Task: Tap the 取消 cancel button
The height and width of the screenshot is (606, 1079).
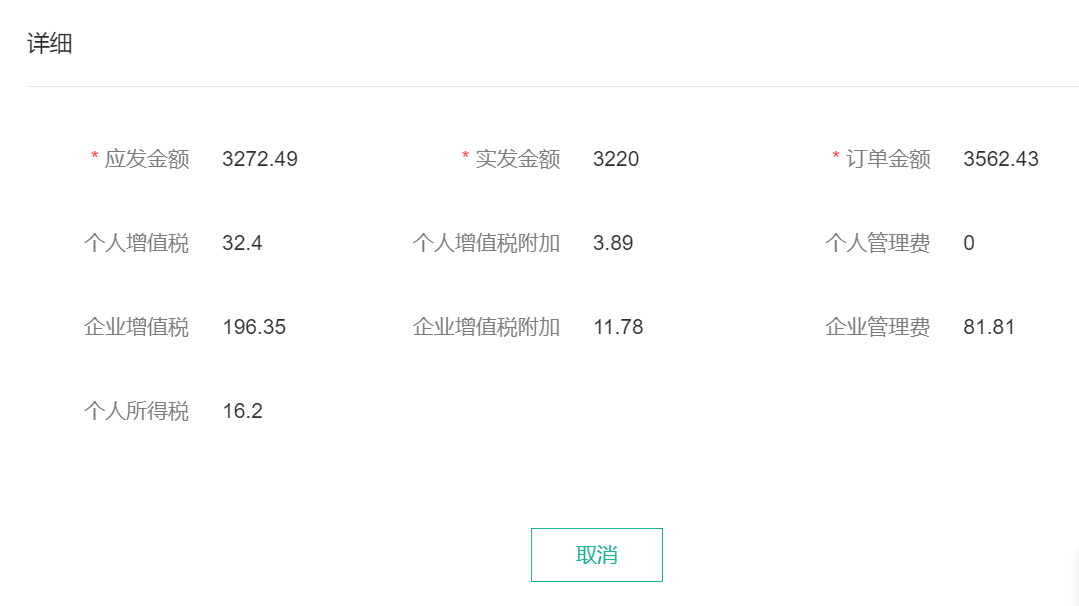Action: click(596, 555)
